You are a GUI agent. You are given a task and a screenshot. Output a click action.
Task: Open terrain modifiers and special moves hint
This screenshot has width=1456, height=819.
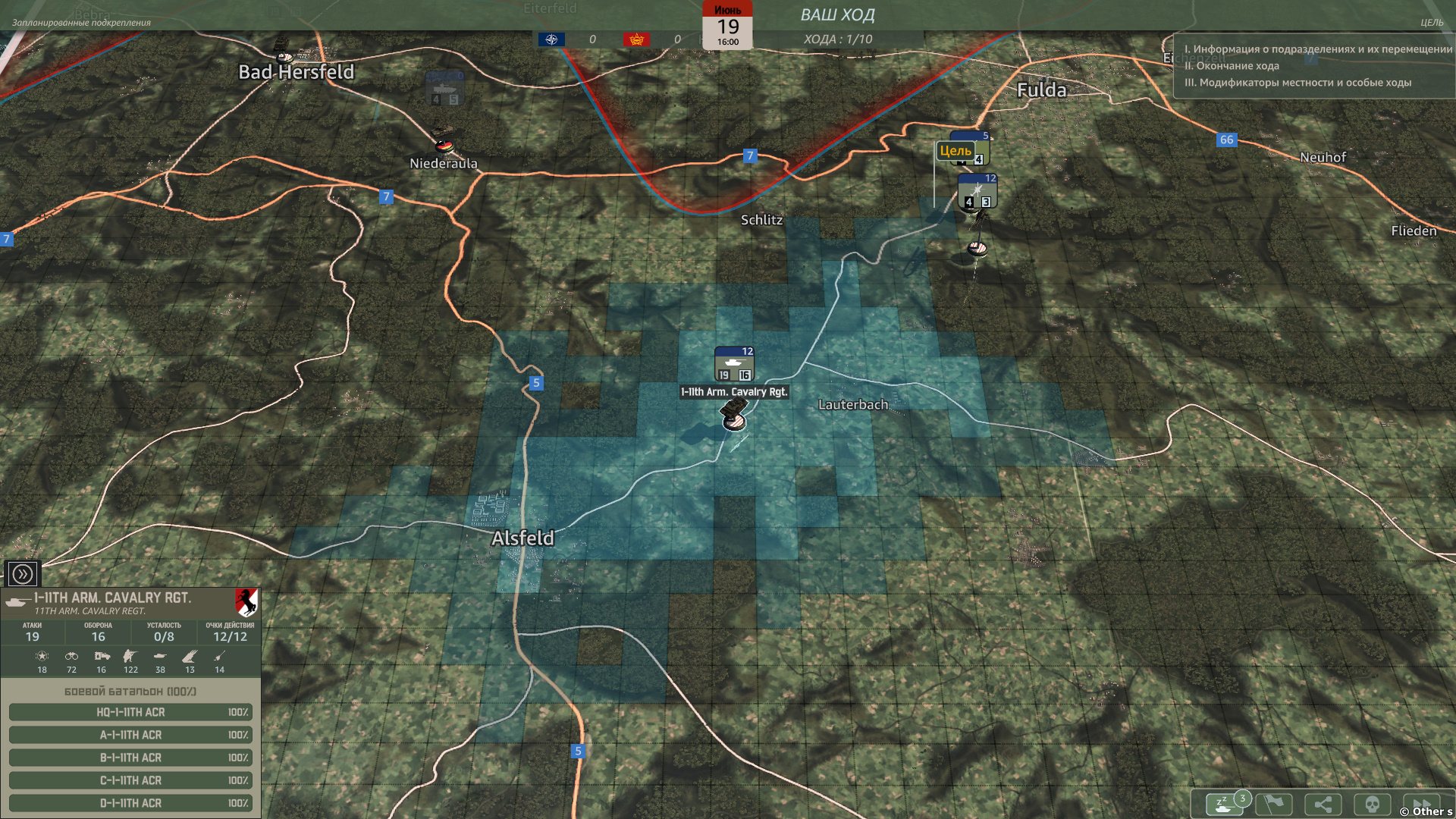(x=1298, y=82)
